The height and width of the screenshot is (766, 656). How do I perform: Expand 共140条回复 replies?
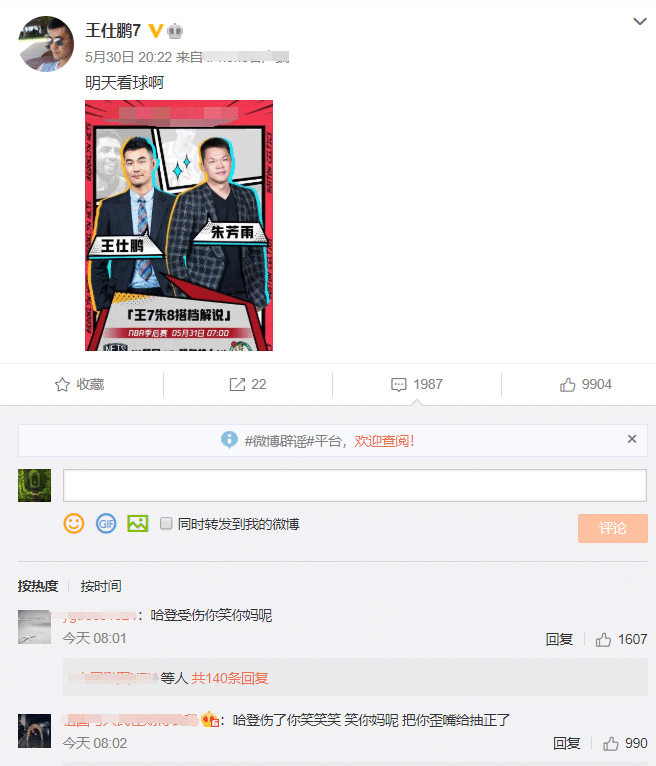[x=230, y=678]
